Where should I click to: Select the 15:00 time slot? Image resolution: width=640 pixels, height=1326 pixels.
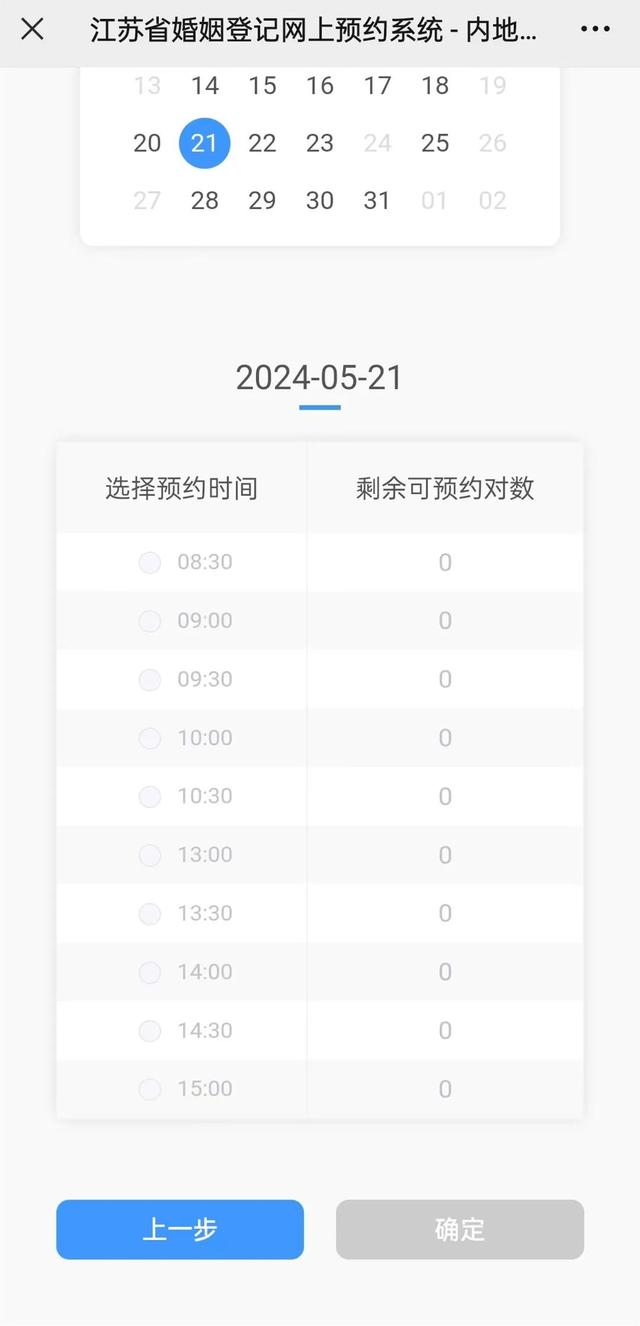(150, 1090)
